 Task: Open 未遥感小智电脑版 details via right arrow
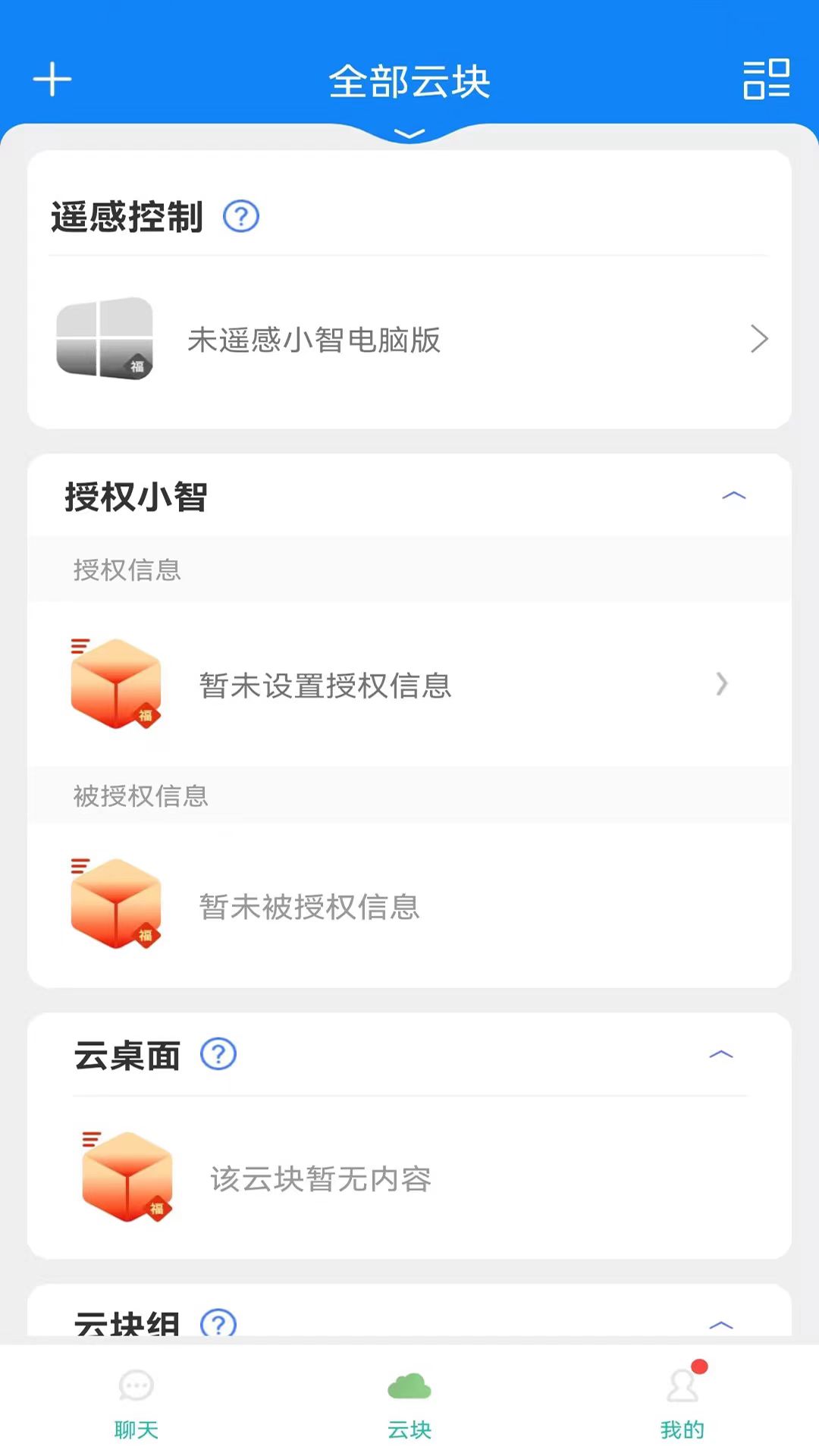click(x=758, y=339)
